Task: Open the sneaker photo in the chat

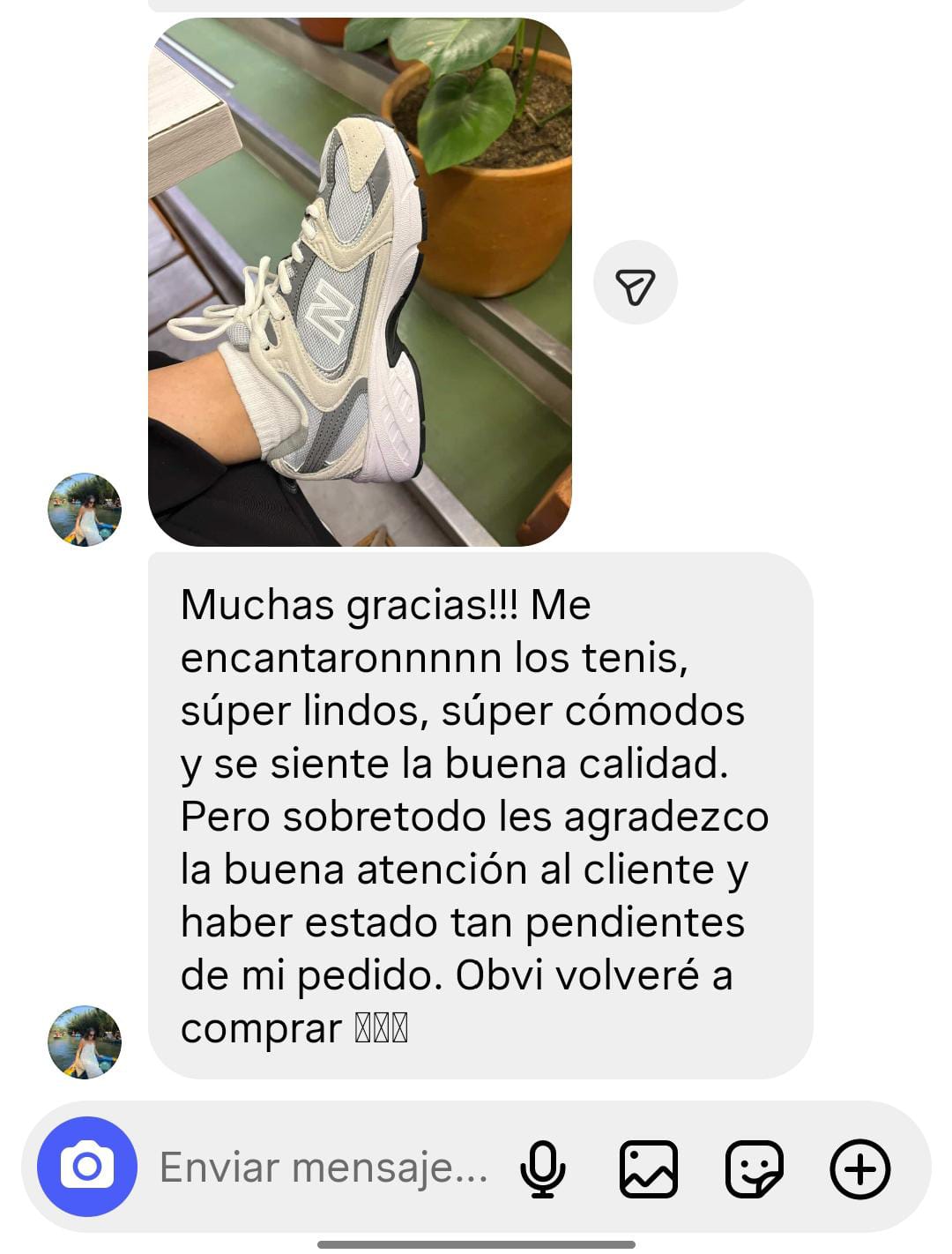Action: pos(360,282)
